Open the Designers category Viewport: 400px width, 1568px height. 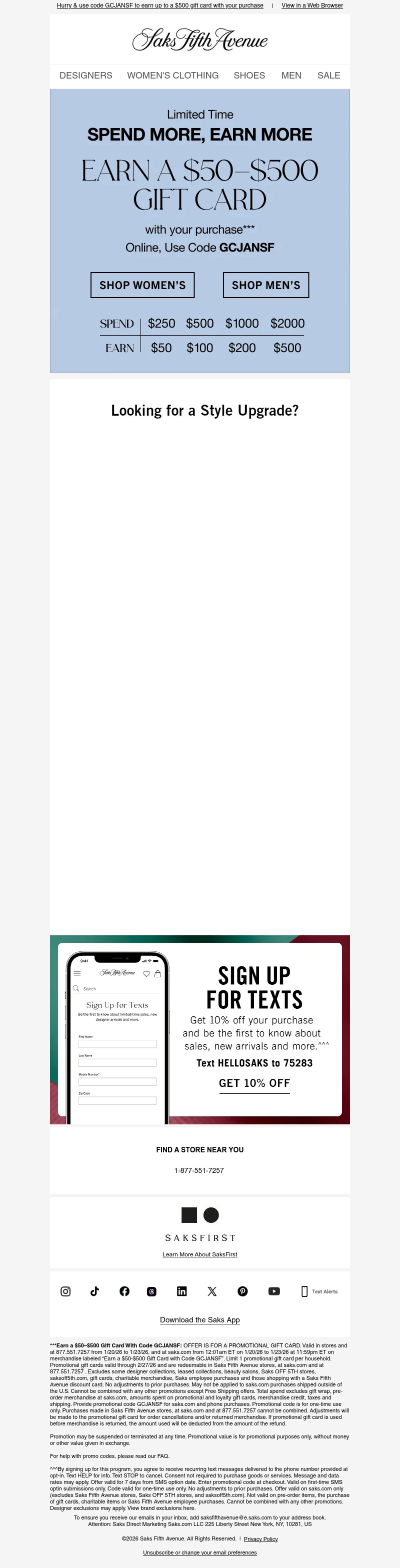tap(86, 76)
